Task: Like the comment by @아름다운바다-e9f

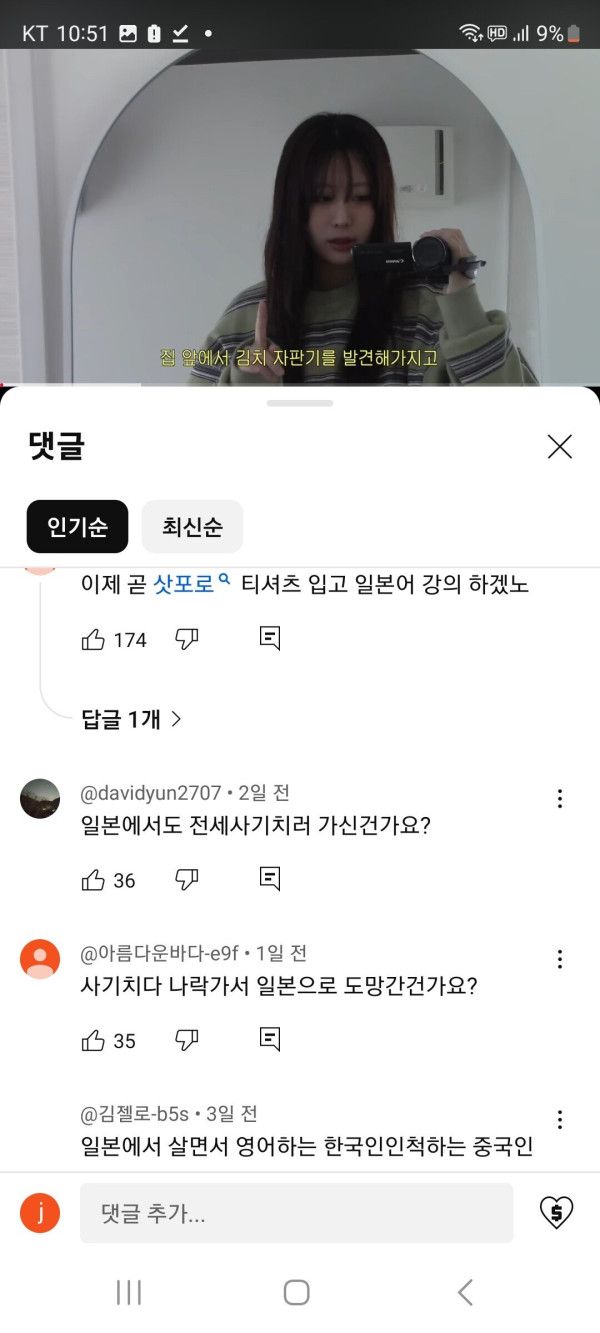Action: click(93, 1040)
